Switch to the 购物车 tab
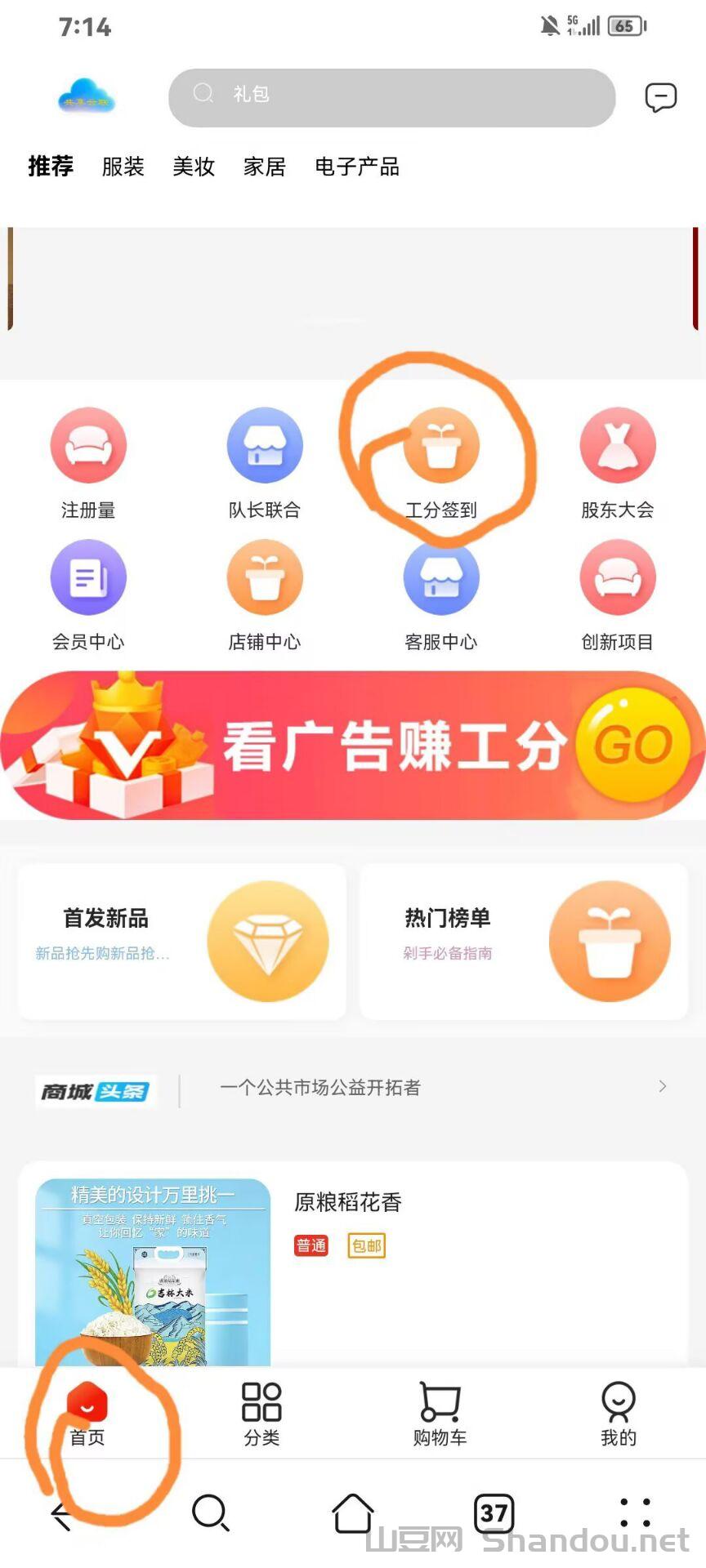This screenshot has height=1568, width=706. 440,1414
